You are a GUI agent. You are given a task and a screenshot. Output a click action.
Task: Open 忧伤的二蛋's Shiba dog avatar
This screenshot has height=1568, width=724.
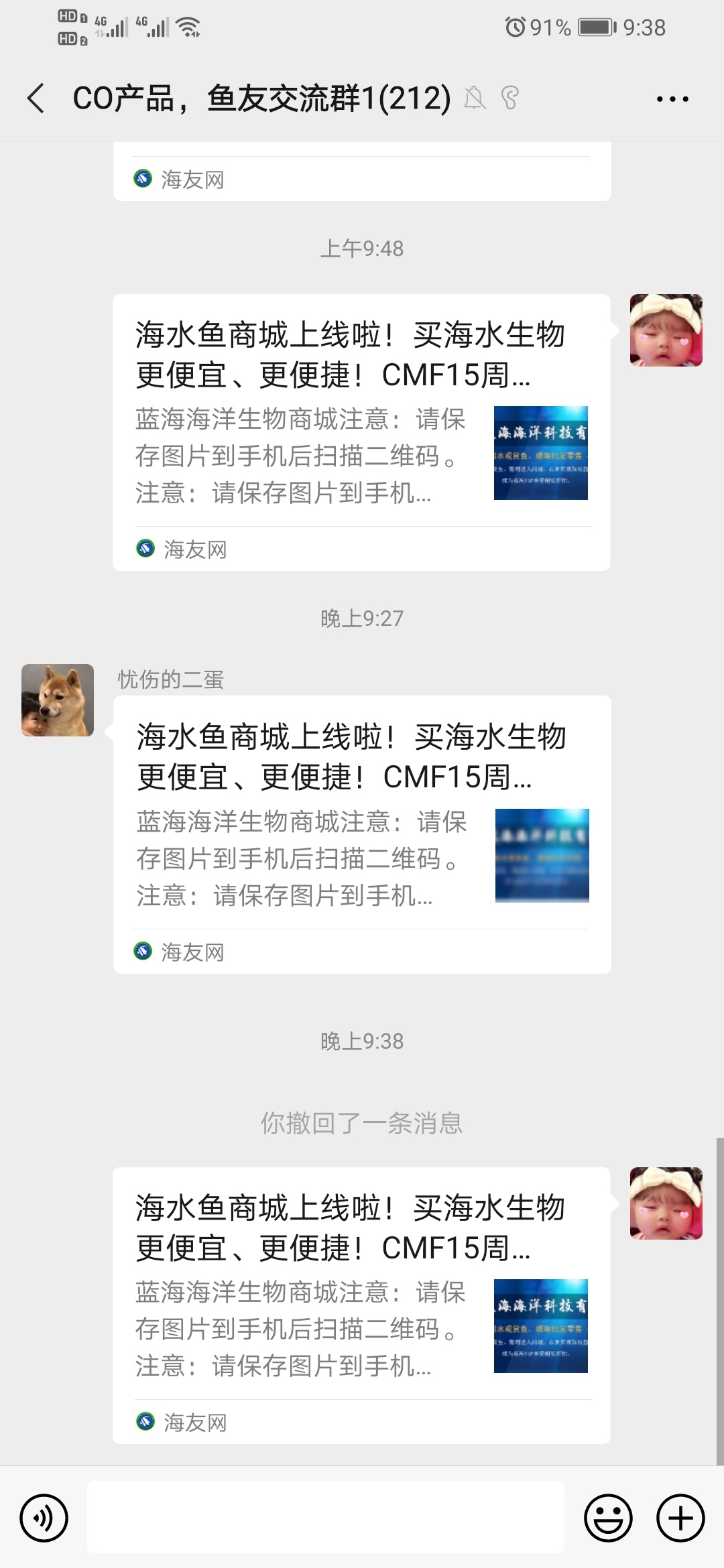(58, 700)
